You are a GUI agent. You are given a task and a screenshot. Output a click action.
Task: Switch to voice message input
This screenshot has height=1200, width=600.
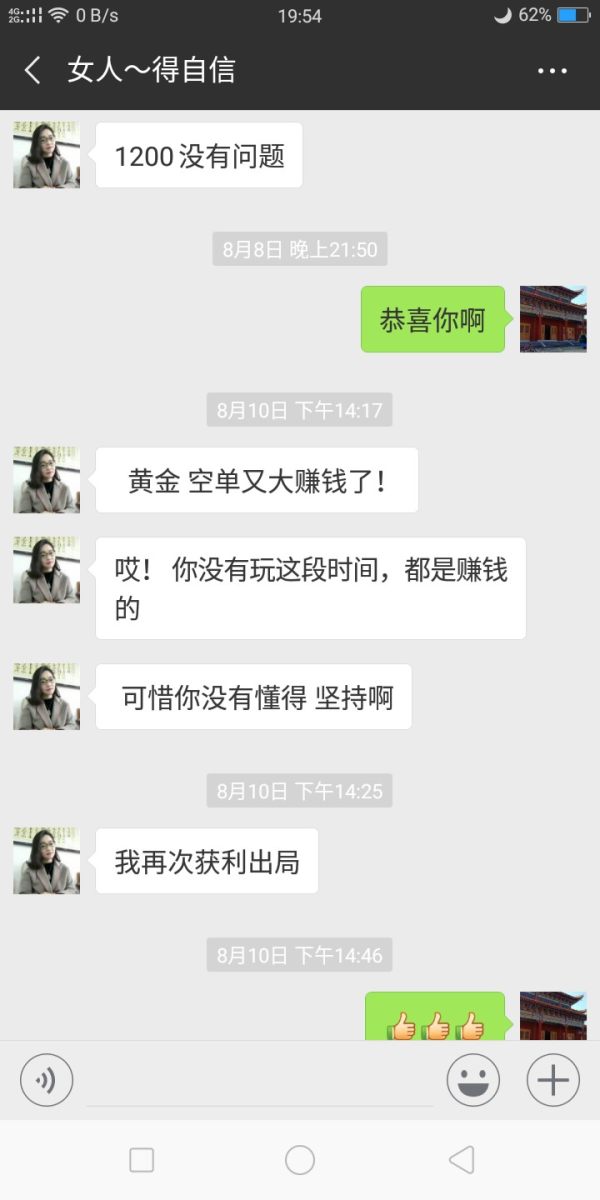(x=46, y=1080)
